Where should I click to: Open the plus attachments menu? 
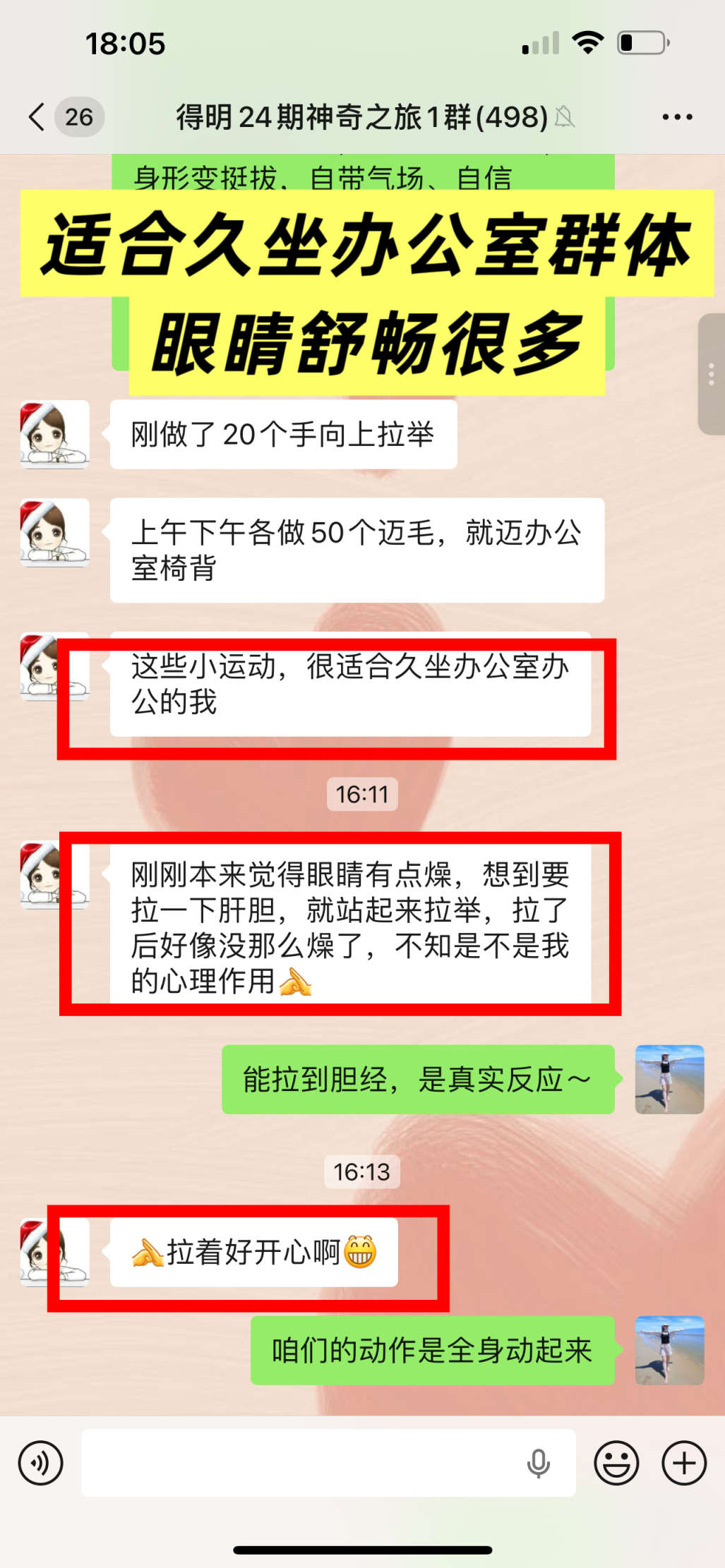tap(683, 1463)
